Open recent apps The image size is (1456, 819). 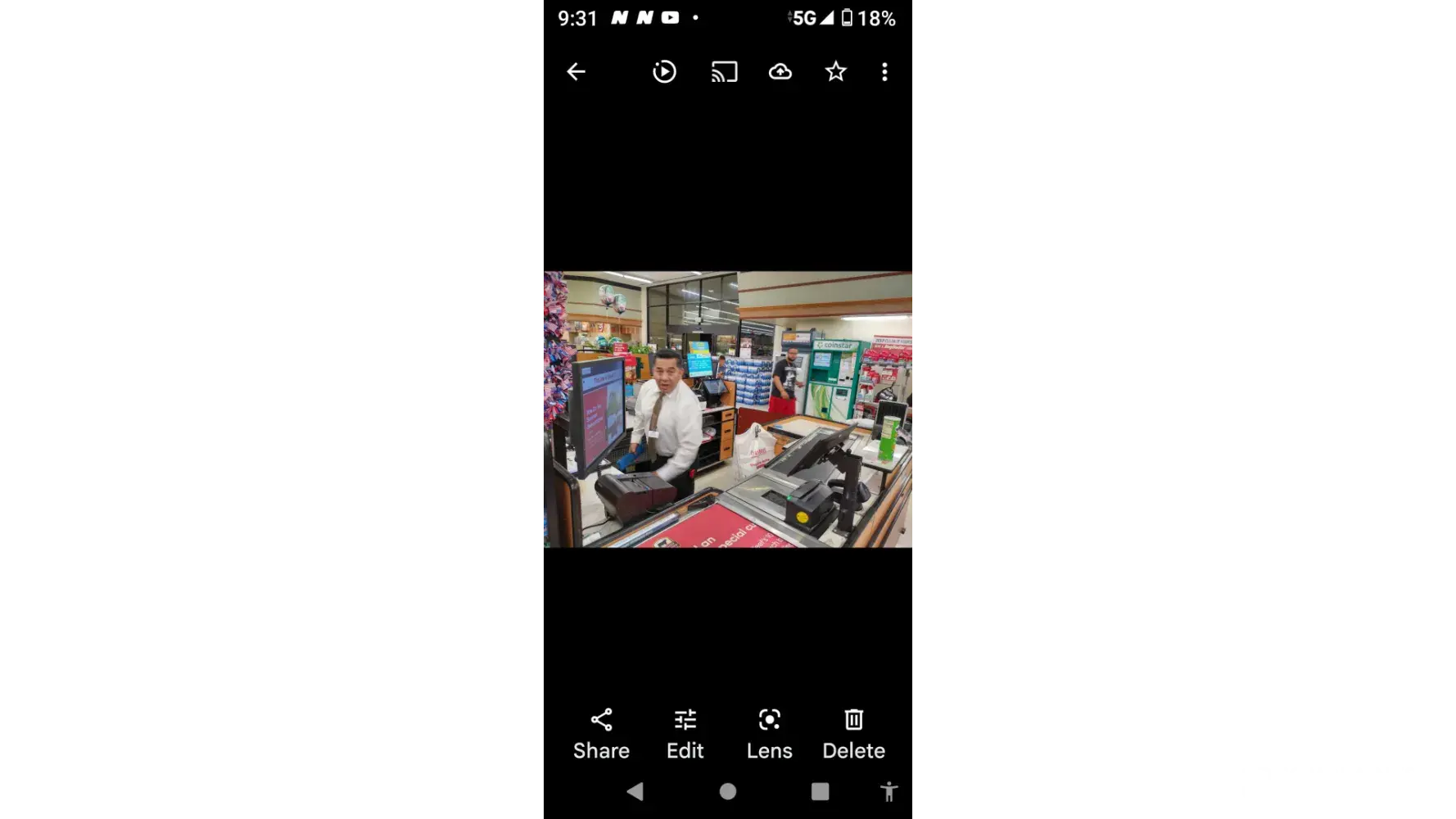(x=820, y=791)
